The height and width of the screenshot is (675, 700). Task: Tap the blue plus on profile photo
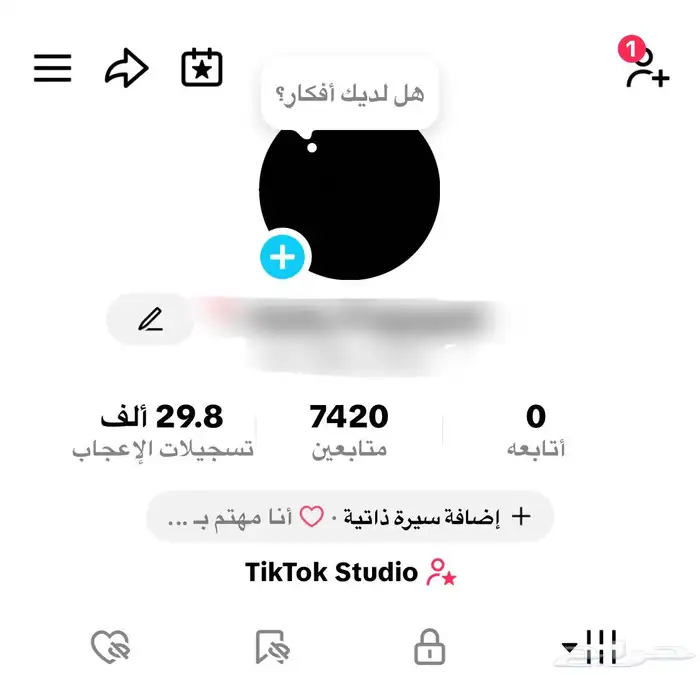[x=283, y=258]
